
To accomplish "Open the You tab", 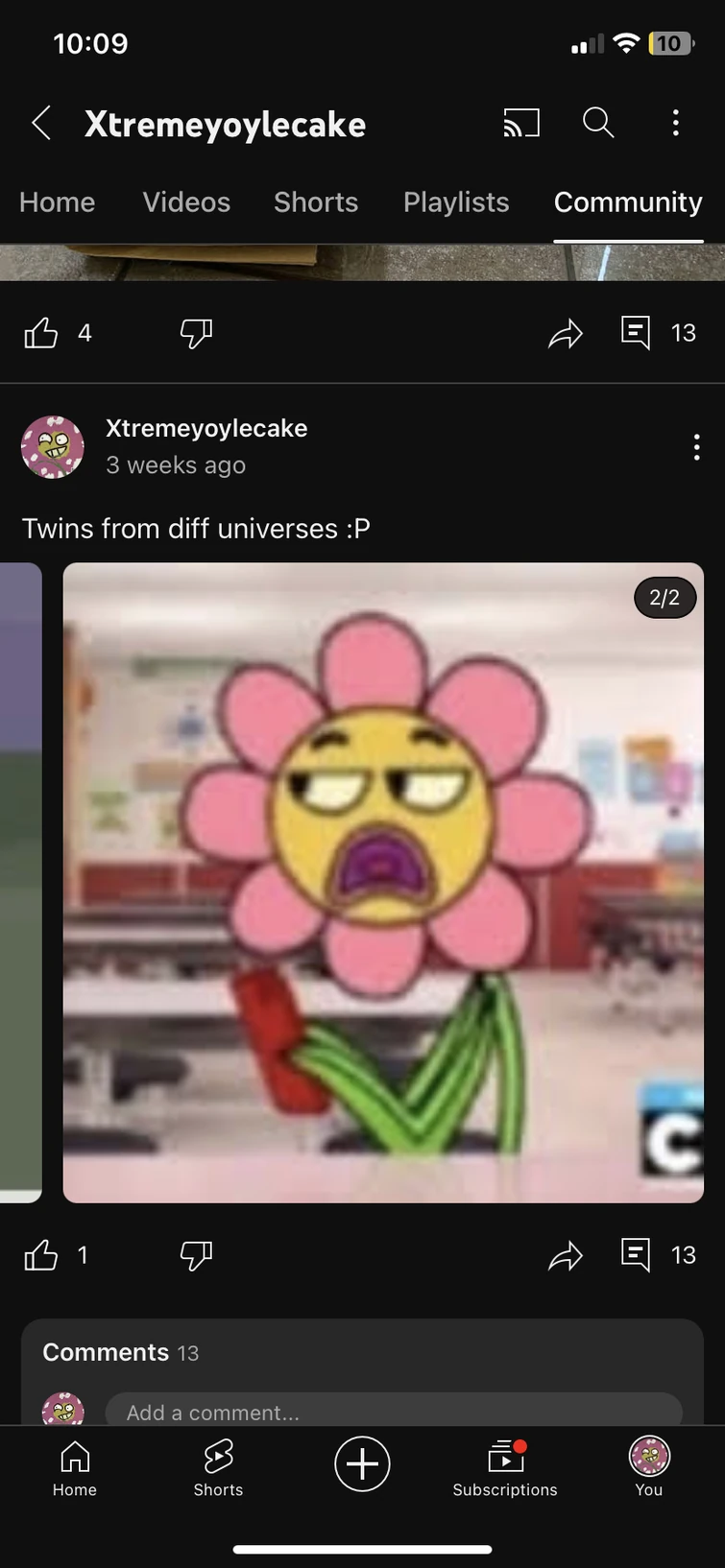I will (x=649, y=1468).
